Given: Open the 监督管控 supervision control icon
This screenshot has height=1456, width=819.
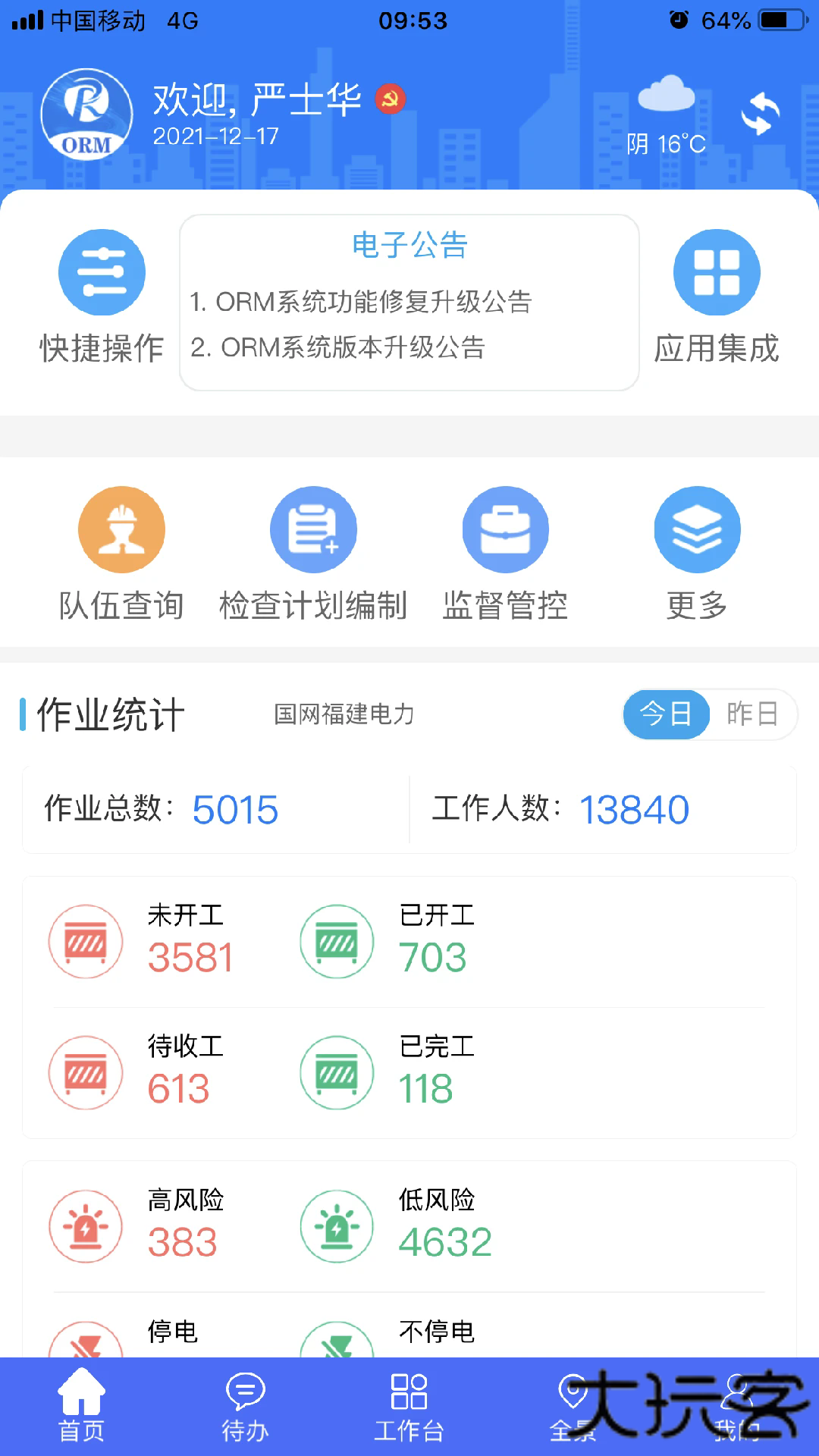Looking at the screenshot, I should click(506, 529).
